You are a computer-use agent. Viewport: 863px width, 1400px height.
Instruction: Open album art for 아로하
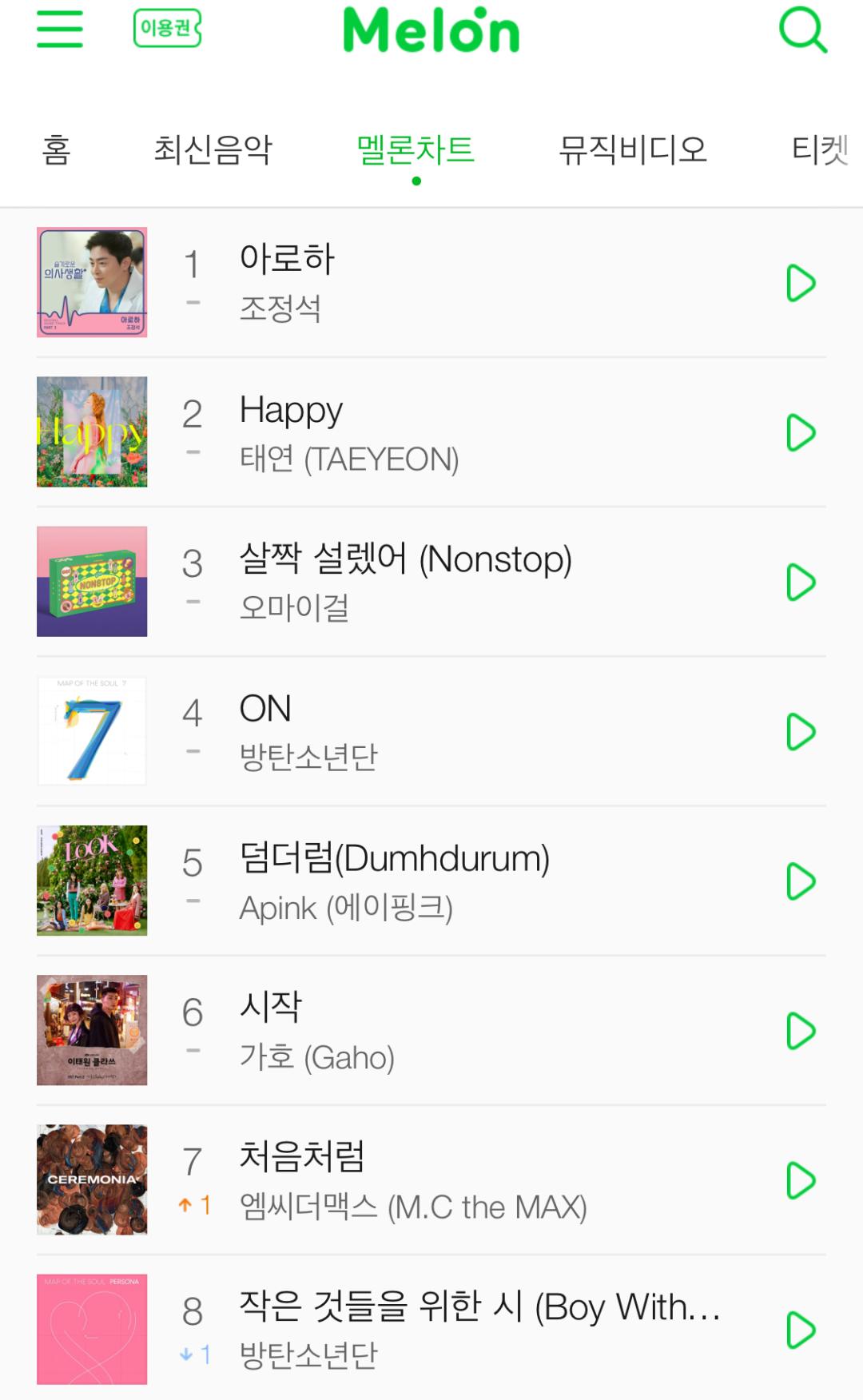pos(92,282)
